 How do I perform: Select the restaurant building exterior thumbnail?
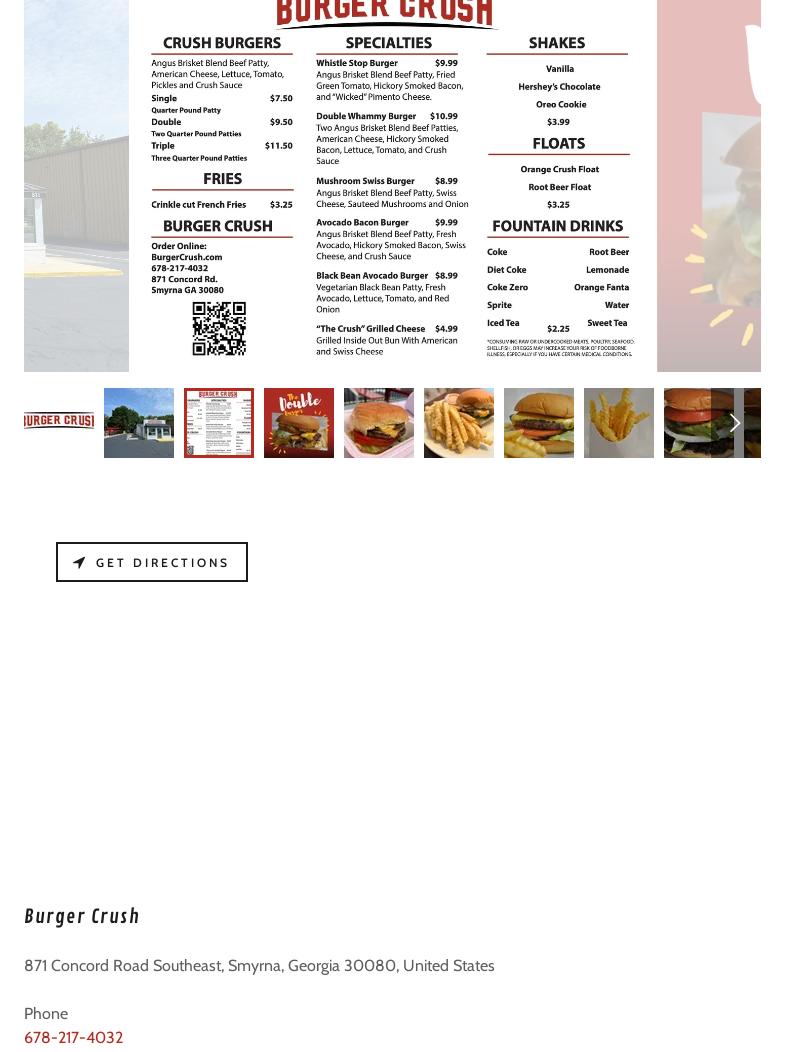click(x=139, y=423)
